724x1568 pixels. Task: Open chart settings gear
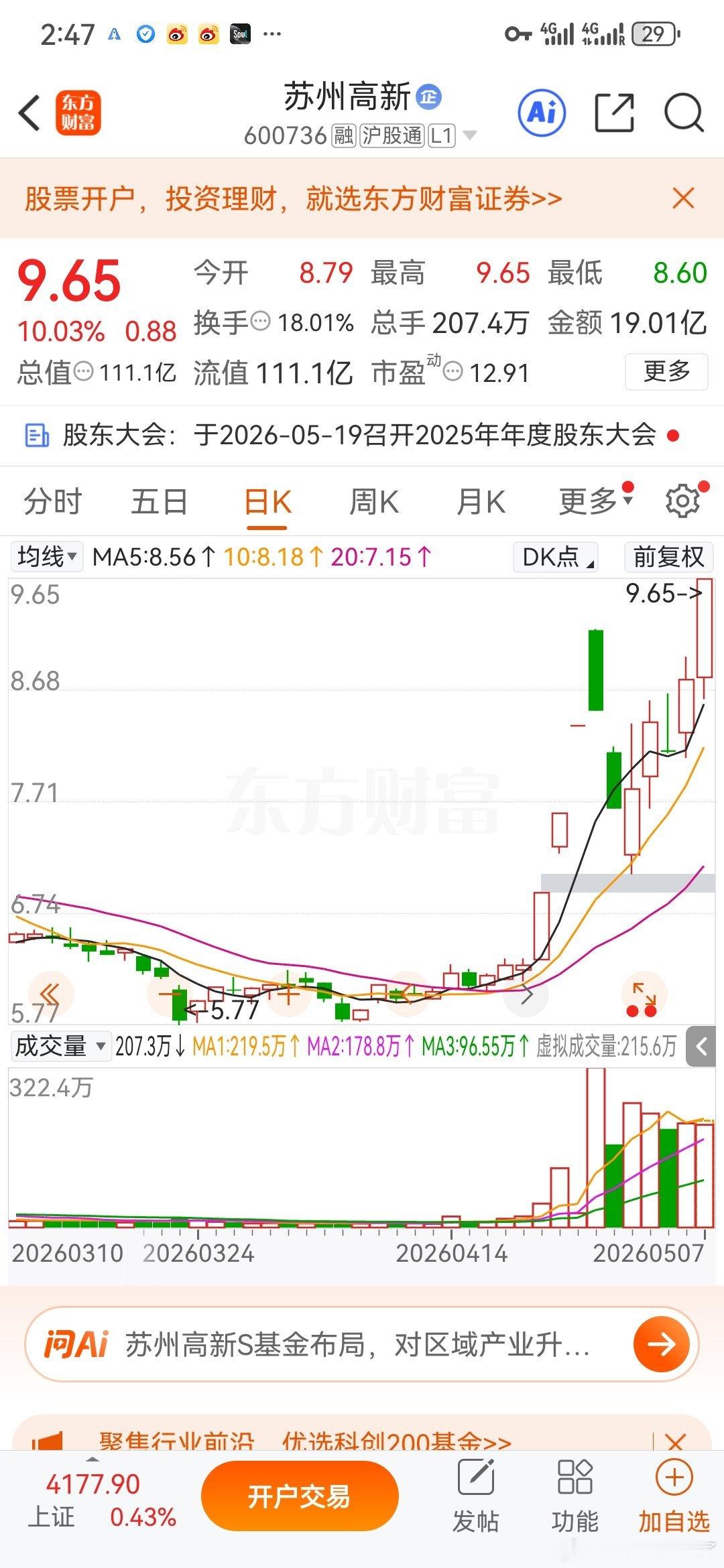click(x=682, y=501)
